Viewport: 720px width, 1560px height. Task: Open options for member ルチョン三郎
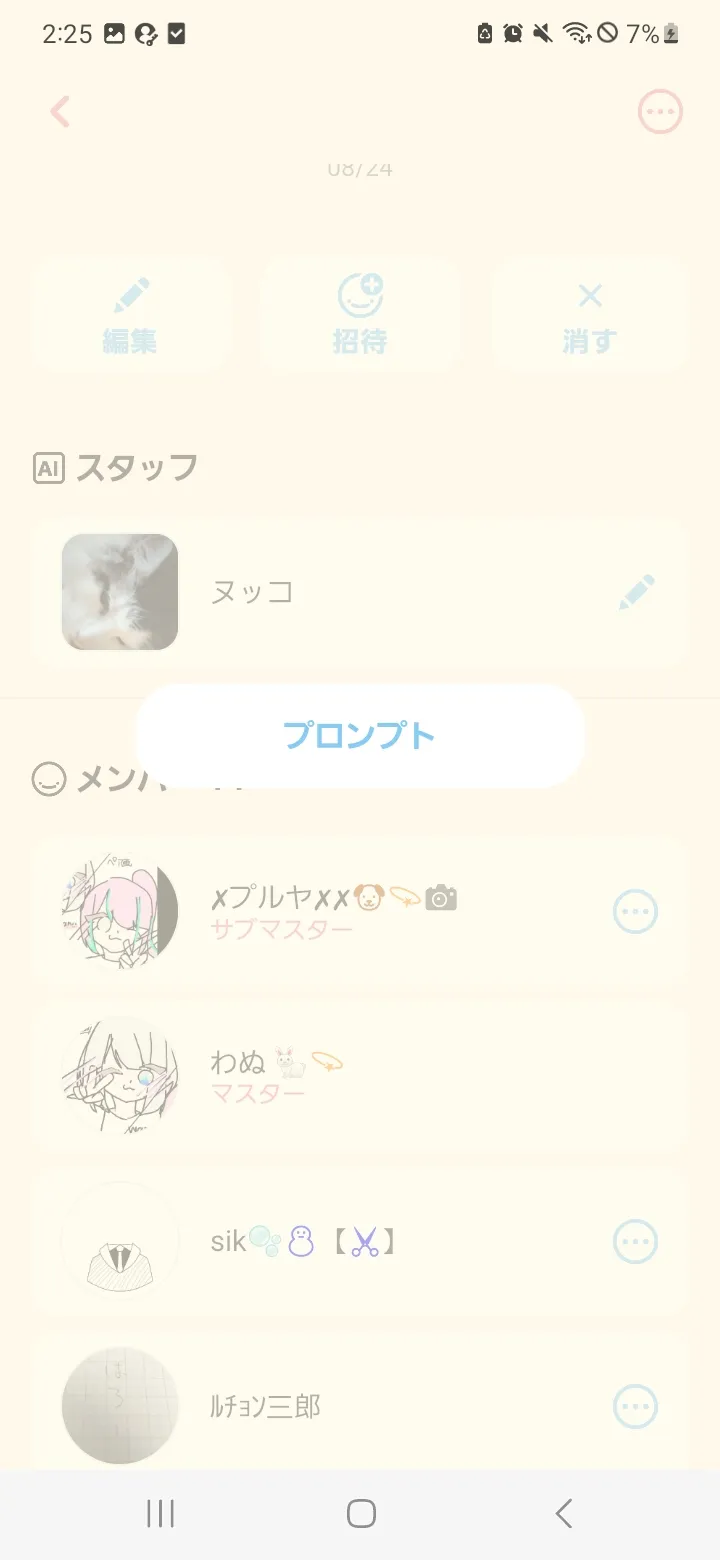tap(635, 1407)
